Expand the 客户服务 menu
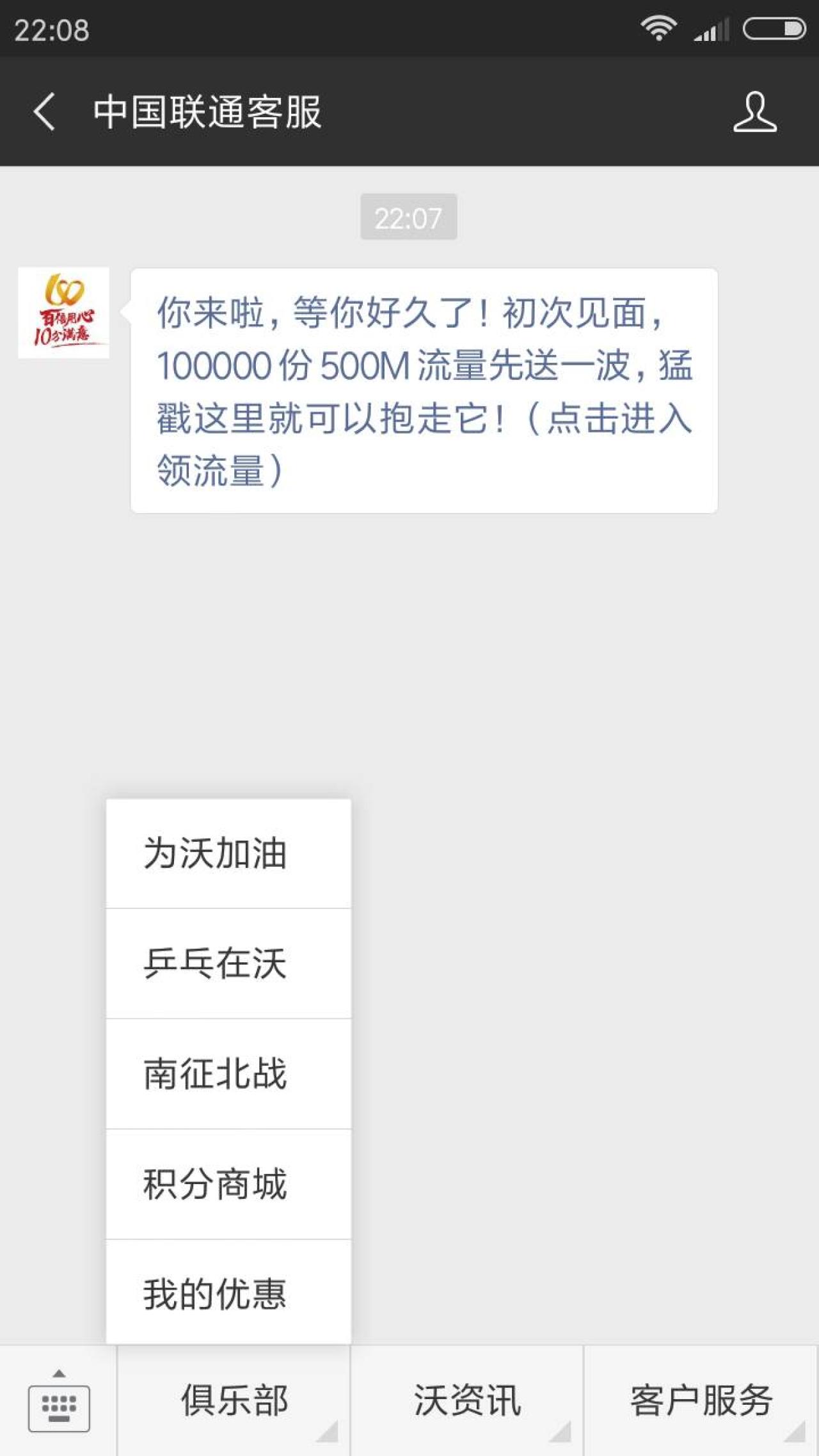This screenshot has width=819, height=1456. pos(701,1401)
